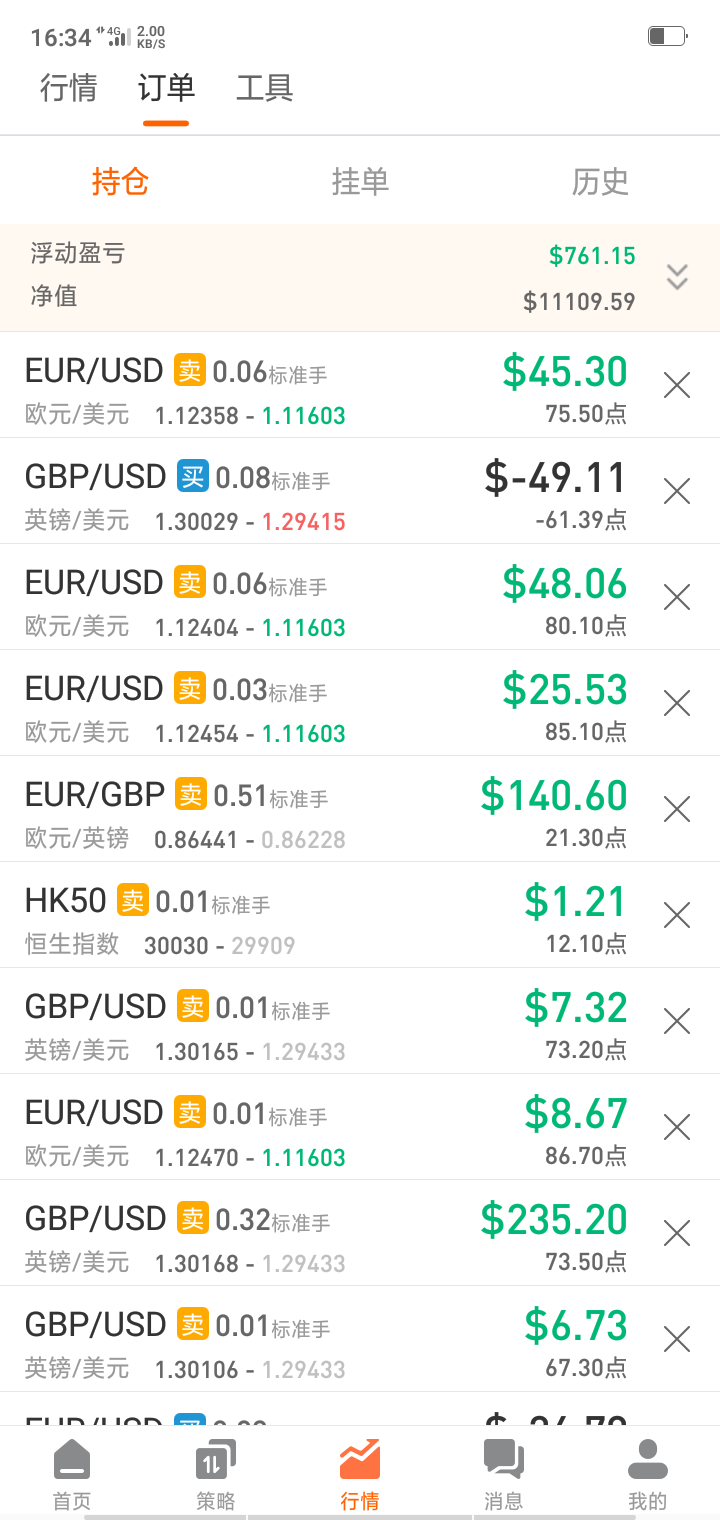Go to the 我的 profile tab
The image size is (720, 1520).
click(647, 1473)
